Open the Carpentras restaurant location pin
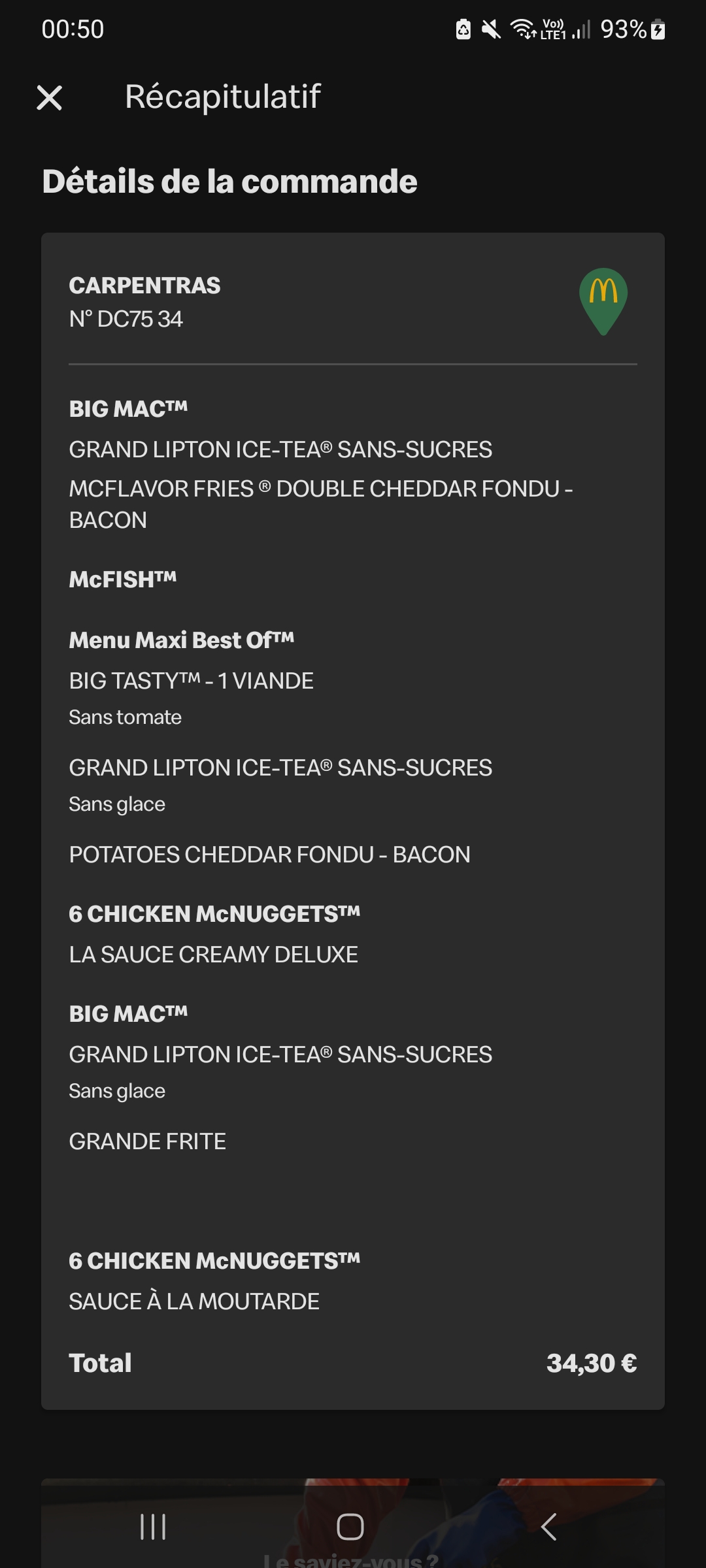The image size is (706, 1568). pos(603,300)
